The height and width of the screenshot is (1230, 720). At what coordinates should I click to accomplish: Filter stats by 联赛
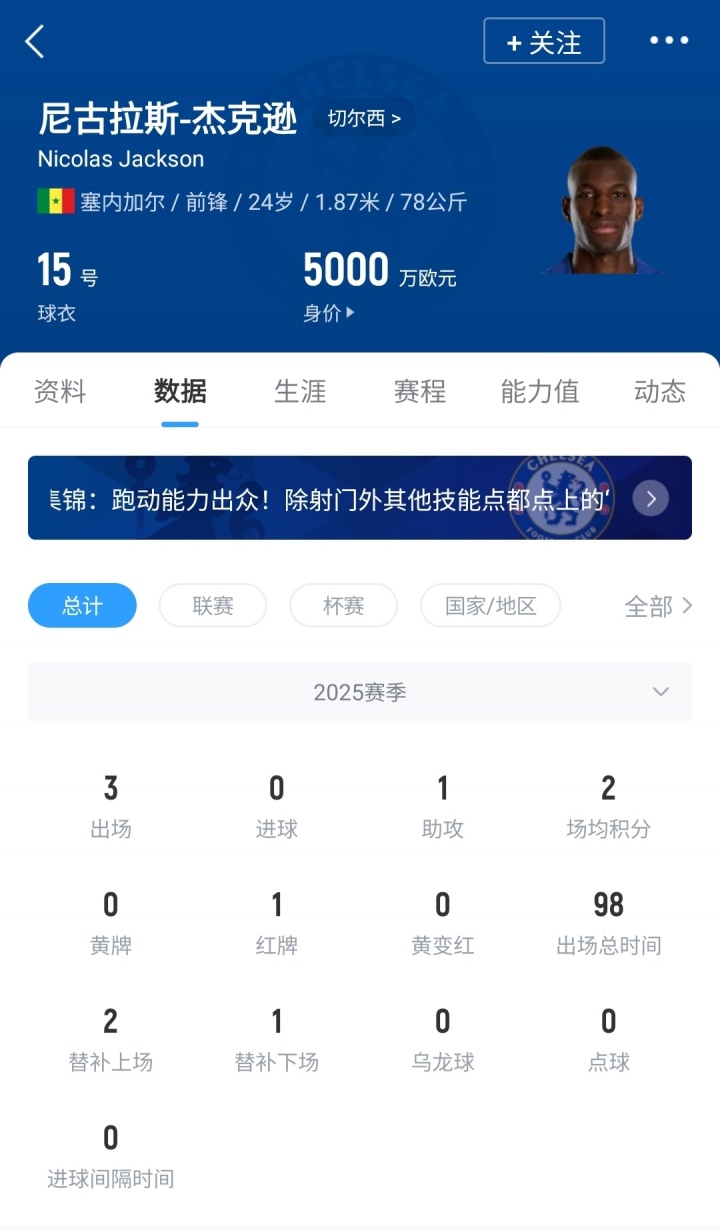point(213,605)
